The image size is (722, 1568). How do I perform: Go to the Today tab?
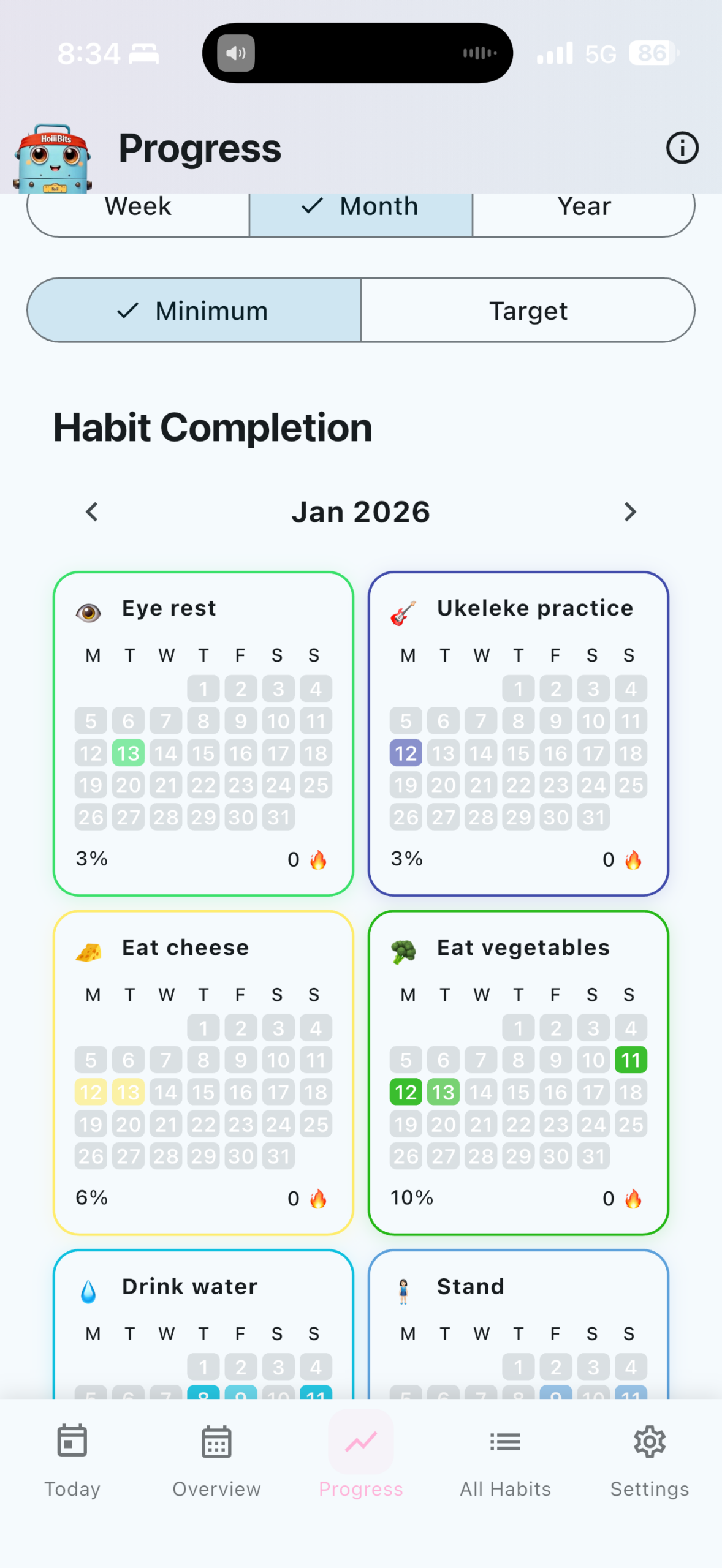[72, 1460]
